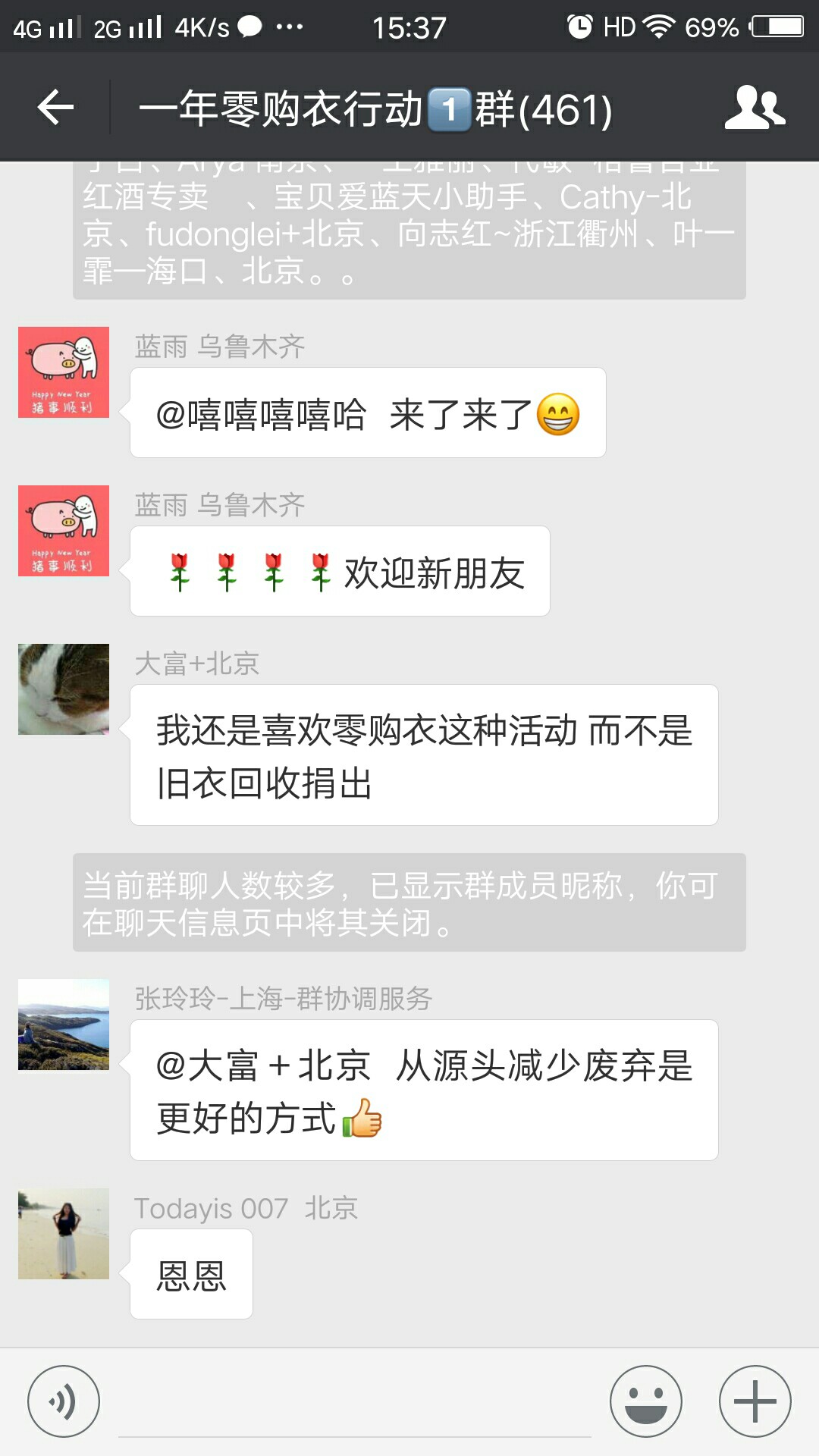This screenshot has width=819, height=1456.
Task: Open Todayis 007 北京 avatar
Action: [x=64, y=1234]
